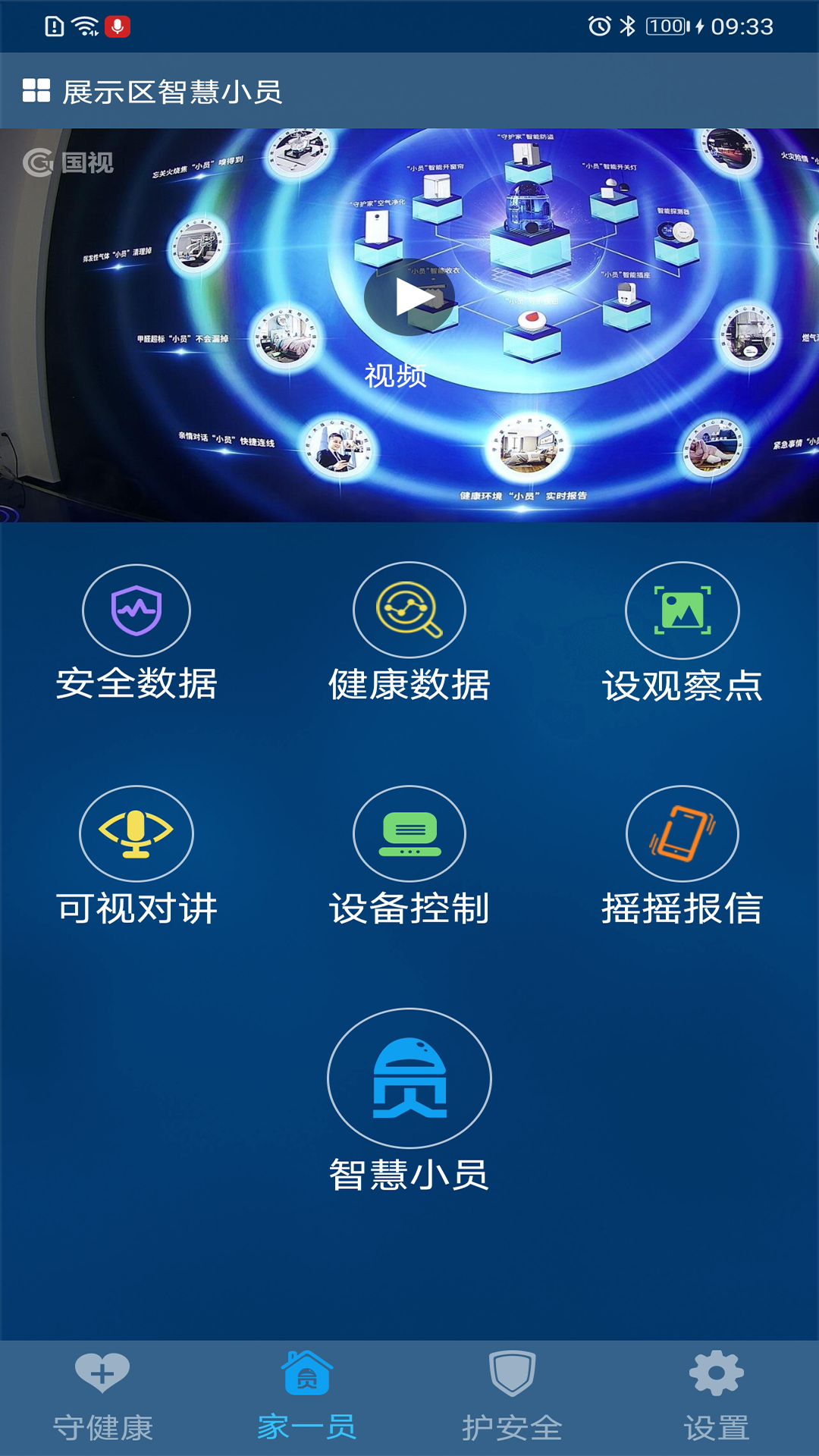Switch to the 守健康 tab
The width and height of the screenshot is (819, 1456).
click(102, 1397)
